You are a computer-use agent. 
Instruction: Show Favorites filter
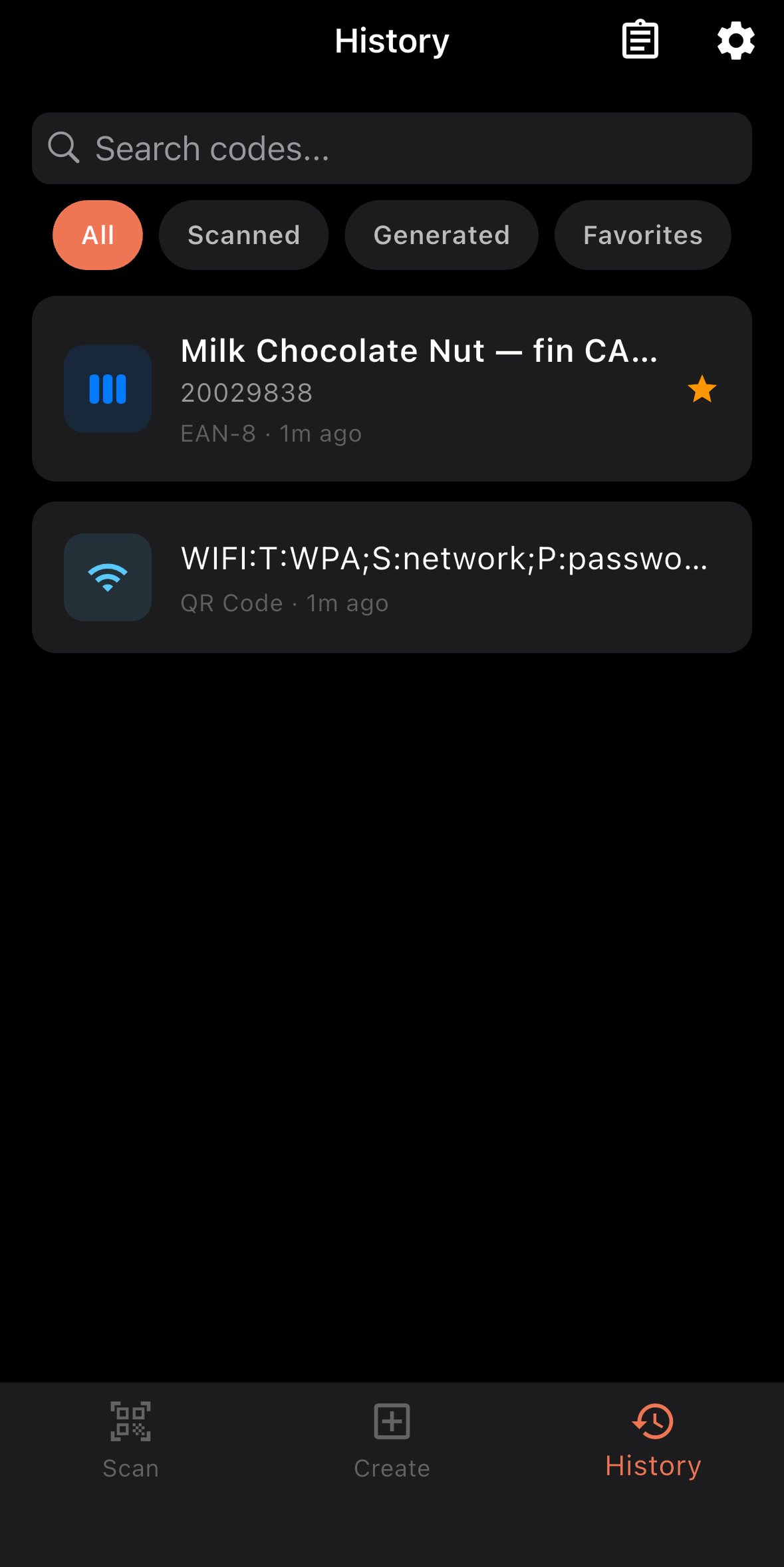(x=642, y=235)
